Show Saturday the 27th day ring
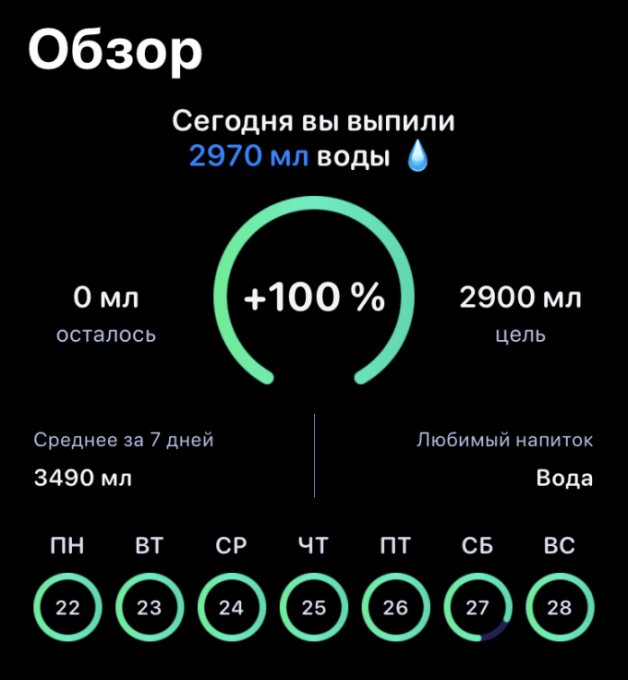628x680 pixels. 477,608
